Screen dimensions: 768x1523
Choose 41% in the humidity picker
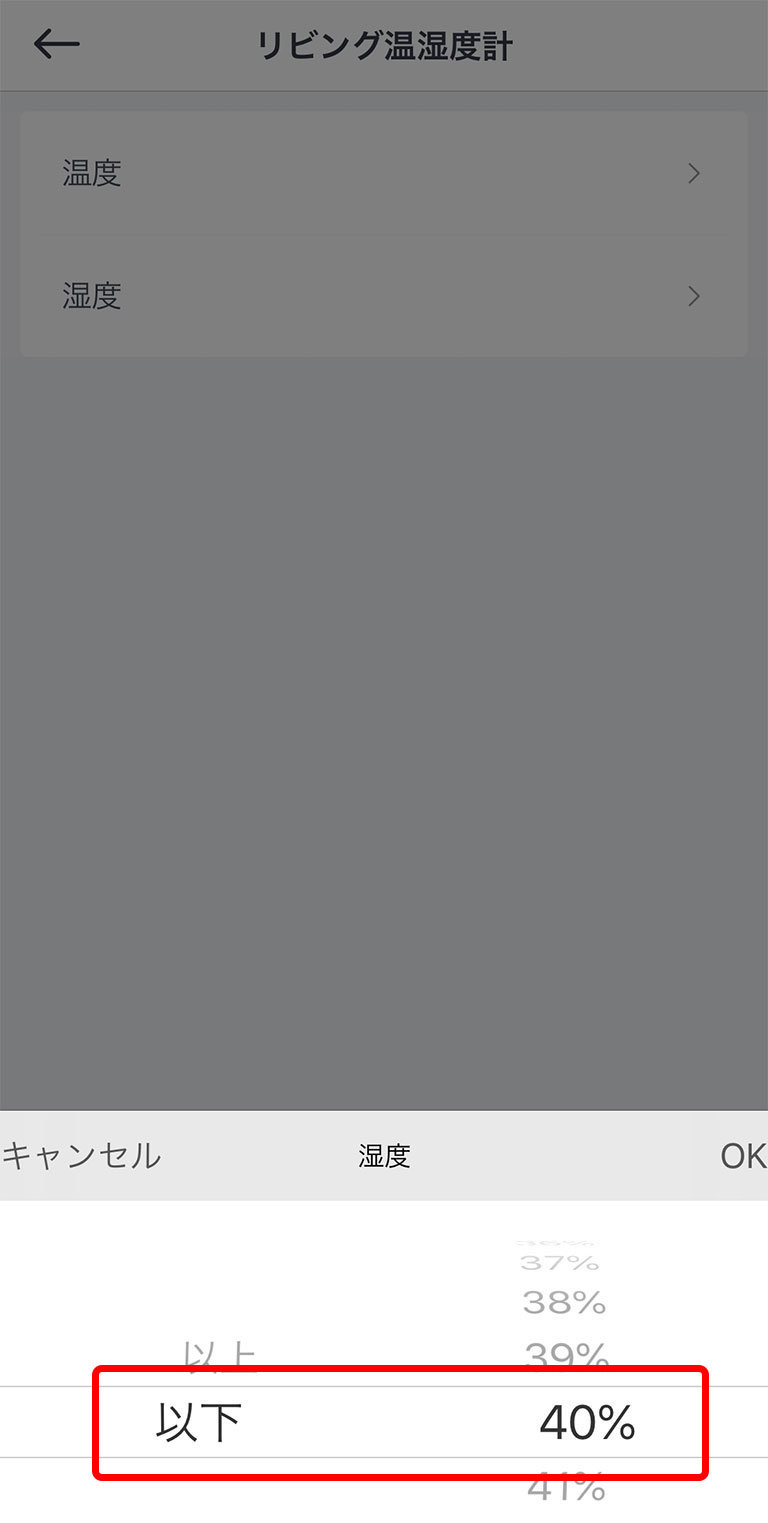567,1488
